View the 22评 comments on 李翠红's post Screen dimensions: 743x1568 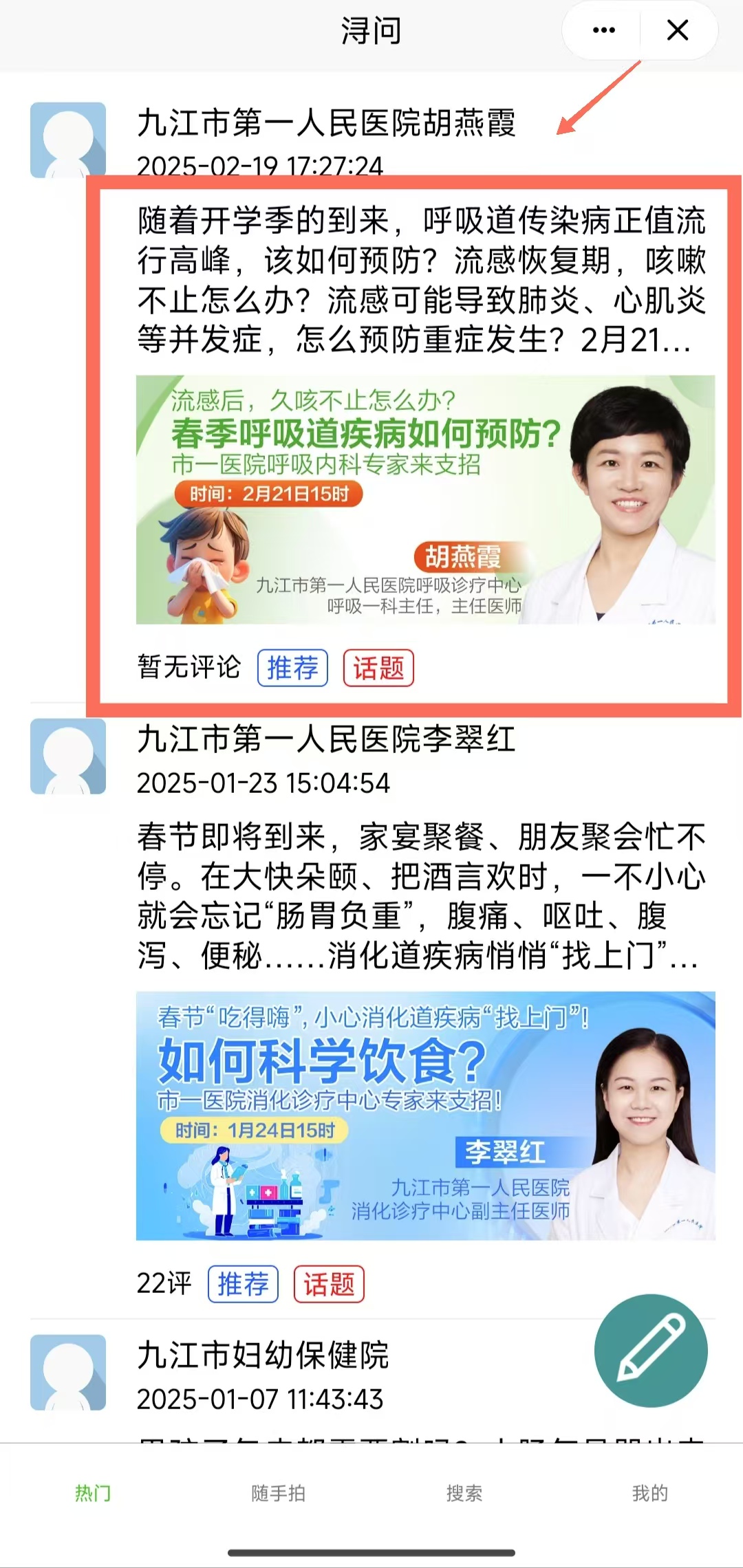[164, 1284]
